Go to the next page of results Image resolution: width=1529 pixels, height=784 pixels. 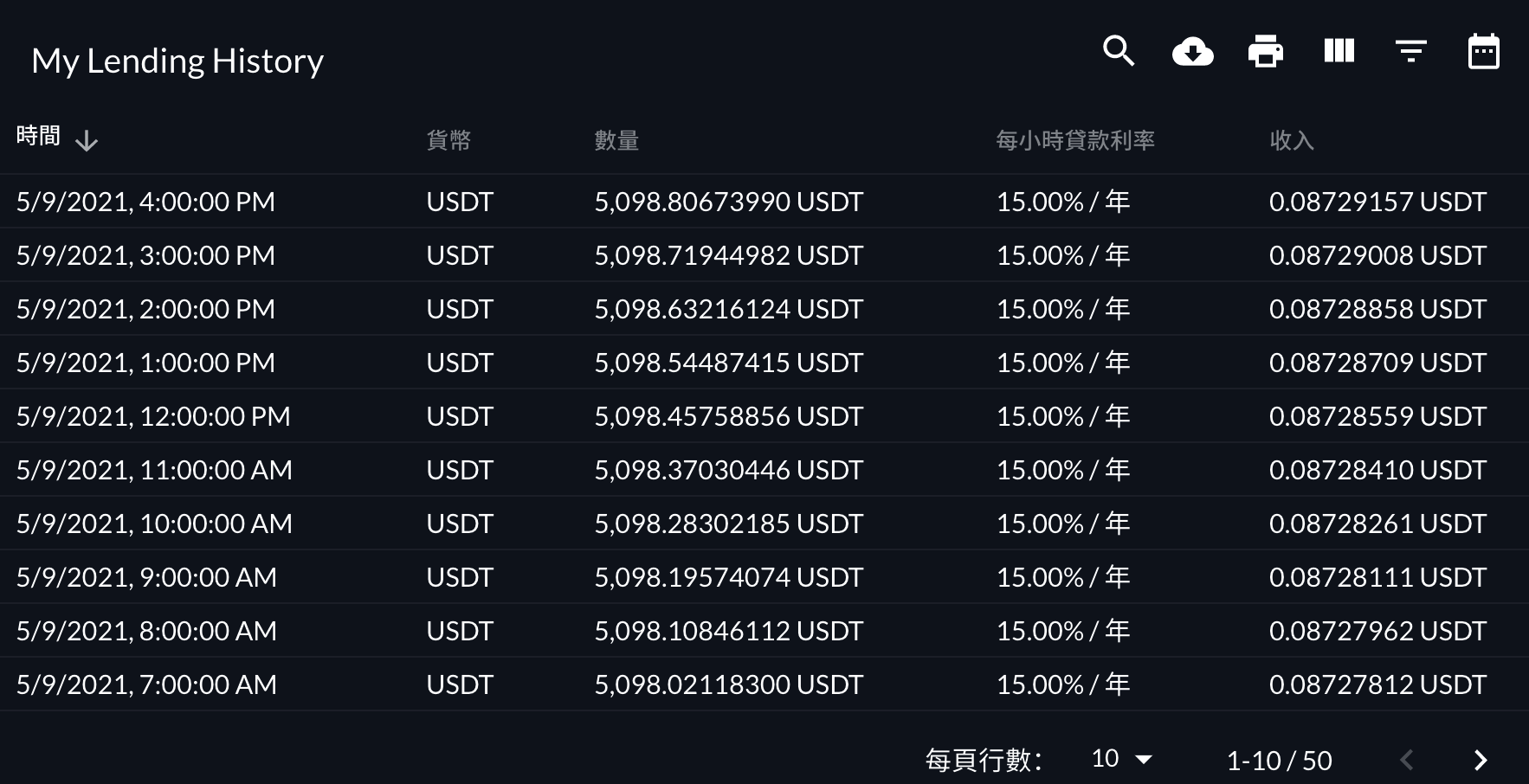point(1481,760)
